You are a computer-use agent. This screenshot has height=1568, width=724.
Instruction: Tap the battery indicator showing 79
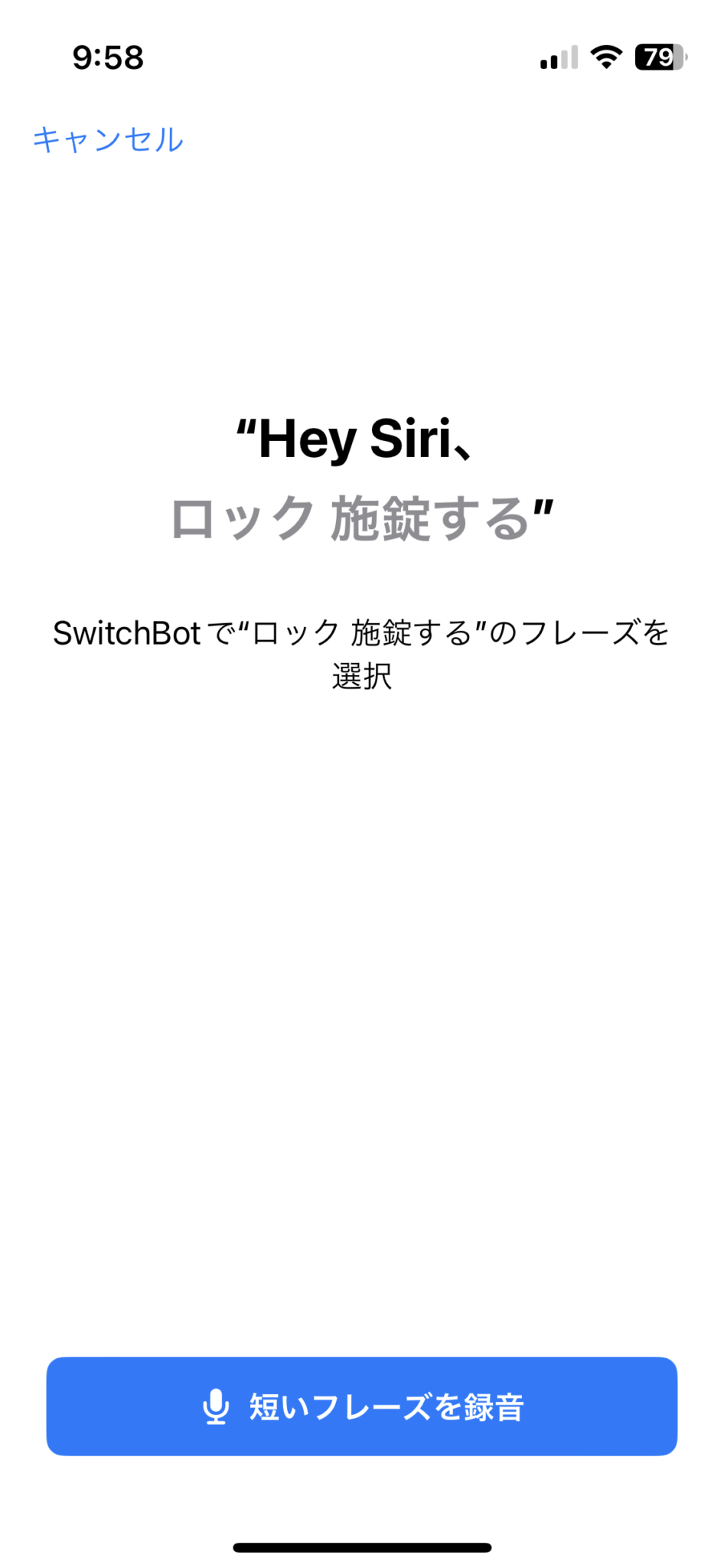click(658, 58)
